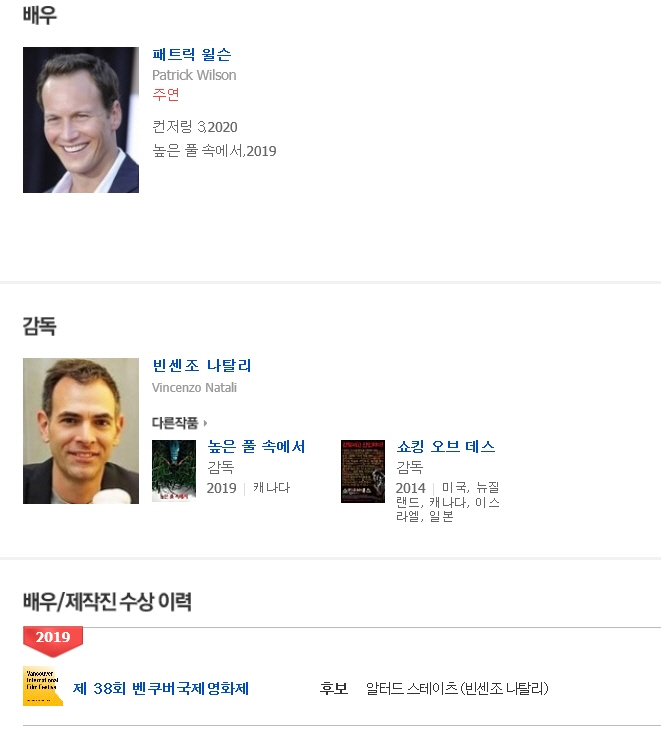Image resolution: width=661 pixels, height=735 pixels.
Task: Open Patrick Wilson's profile link
Action: (191, 54)
